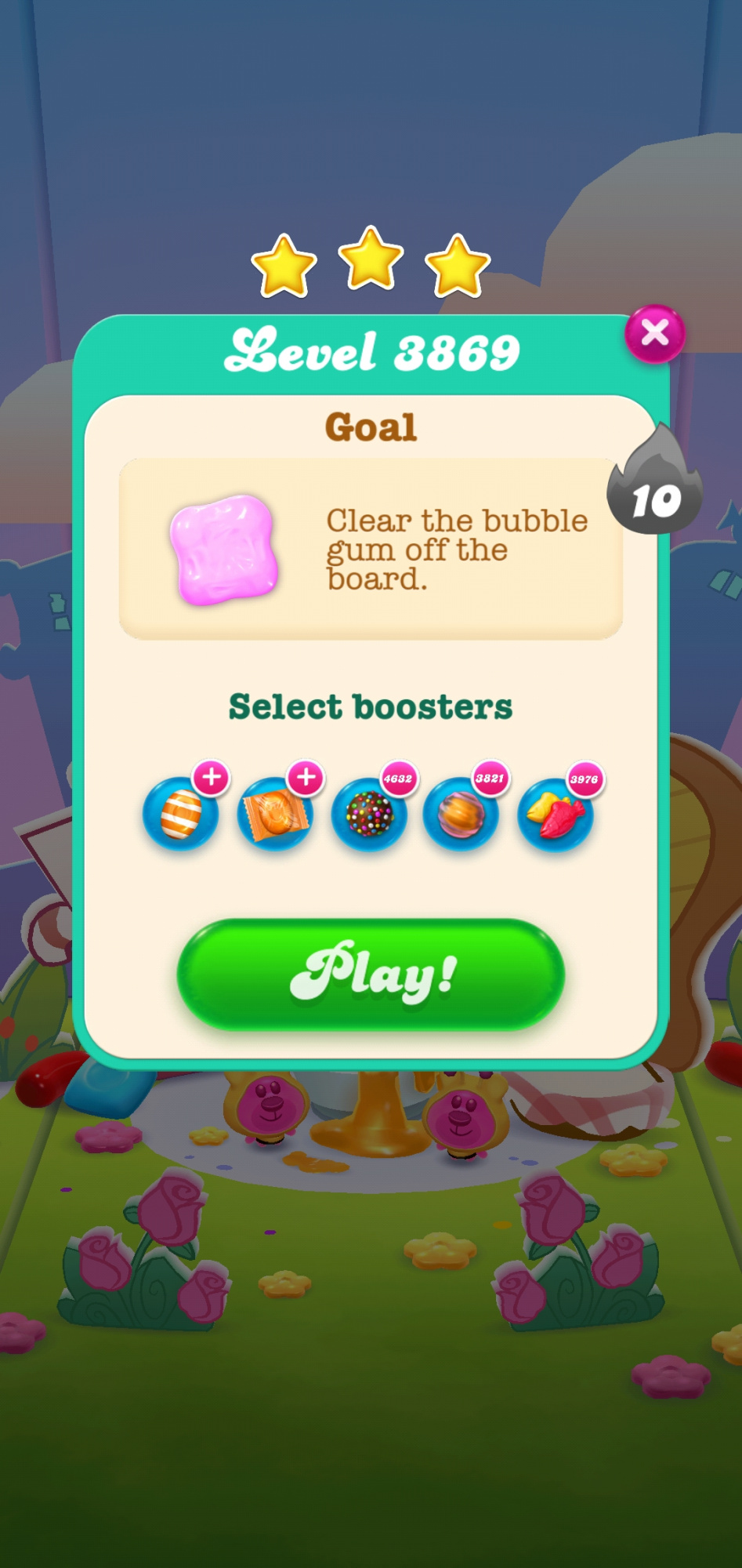
Task: Select the color bomb booster with 4632
Action: [369, 814]
